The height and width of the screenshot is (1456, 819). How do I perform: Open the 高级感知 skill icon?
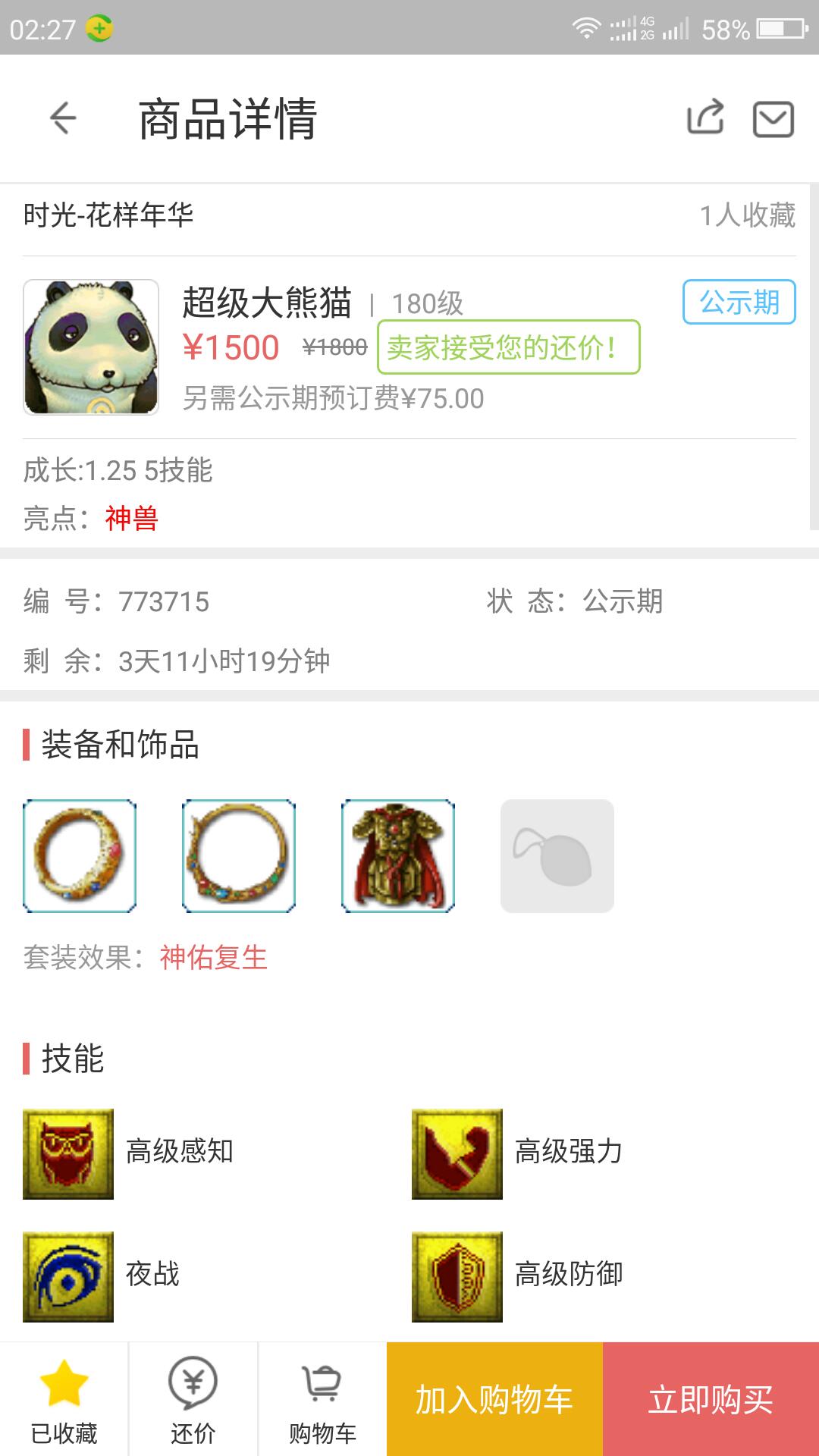coord(68,1153)
